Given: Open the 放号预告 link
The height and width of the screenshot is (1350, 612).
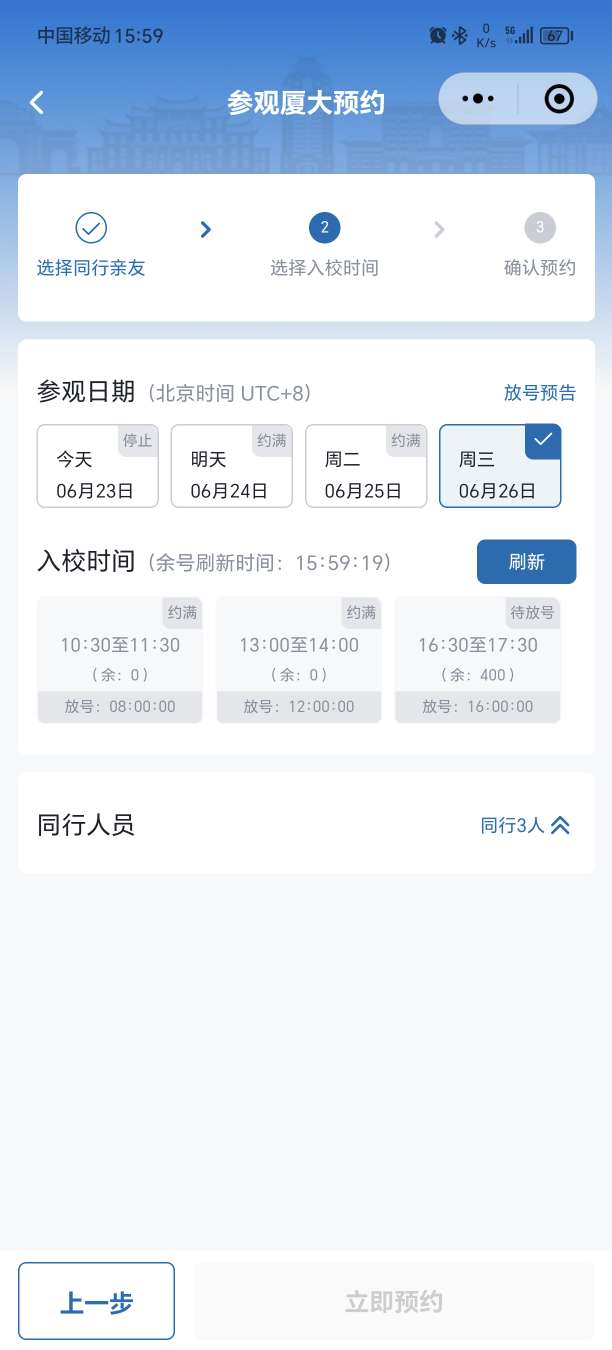Looking at the screenshot, I should pyautogui.click(x=539, y=393).
